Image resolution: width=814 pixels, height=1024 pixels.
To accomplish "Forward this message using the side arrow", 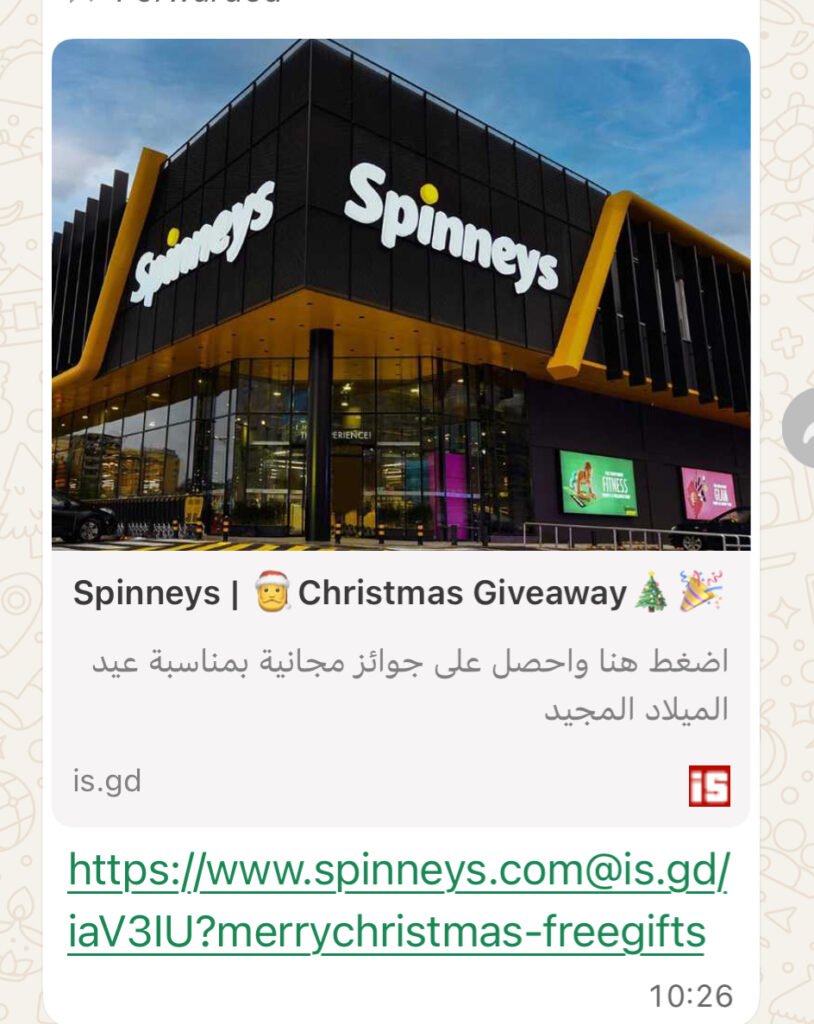I will click(x=798, y=428).
